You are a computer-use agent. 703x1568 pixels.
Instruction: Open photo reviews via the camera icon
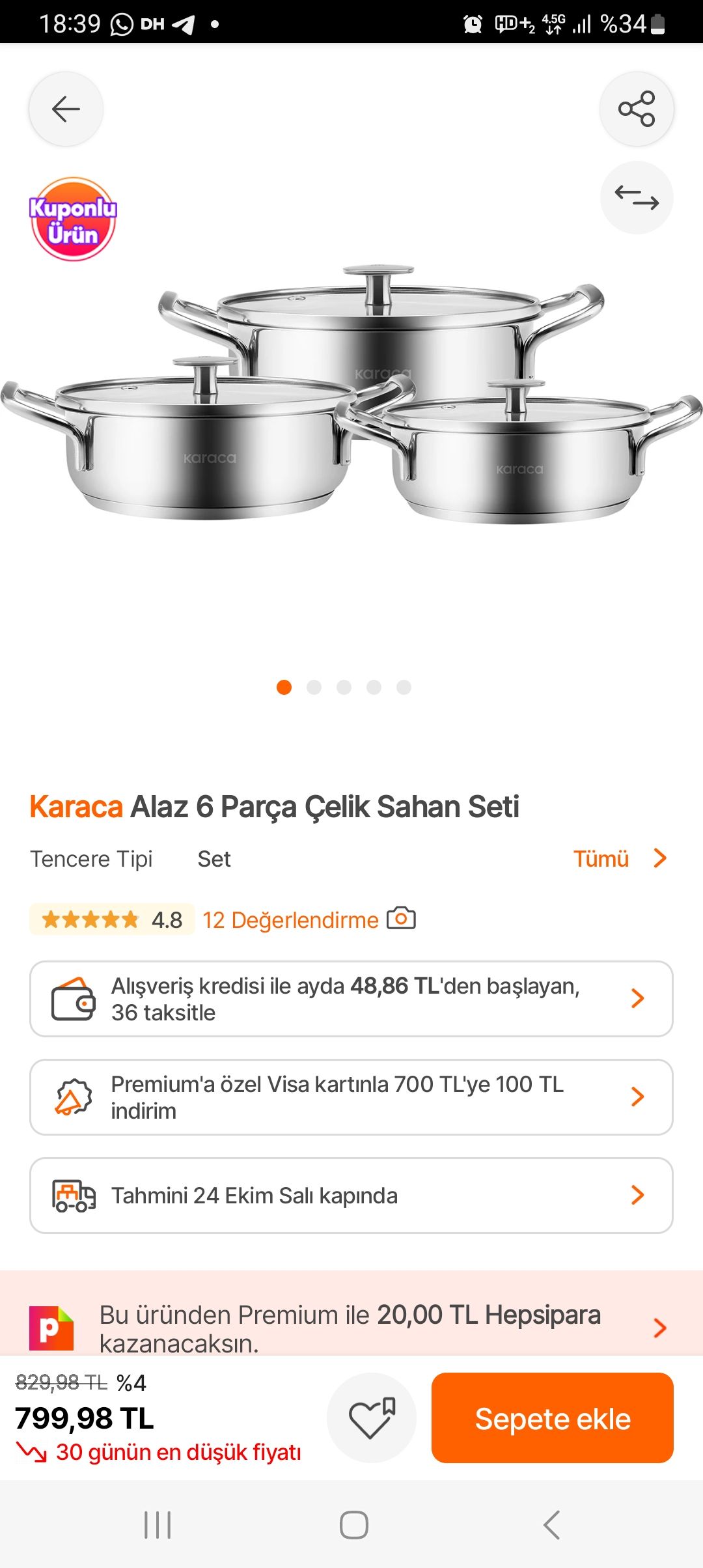point(401,918)
